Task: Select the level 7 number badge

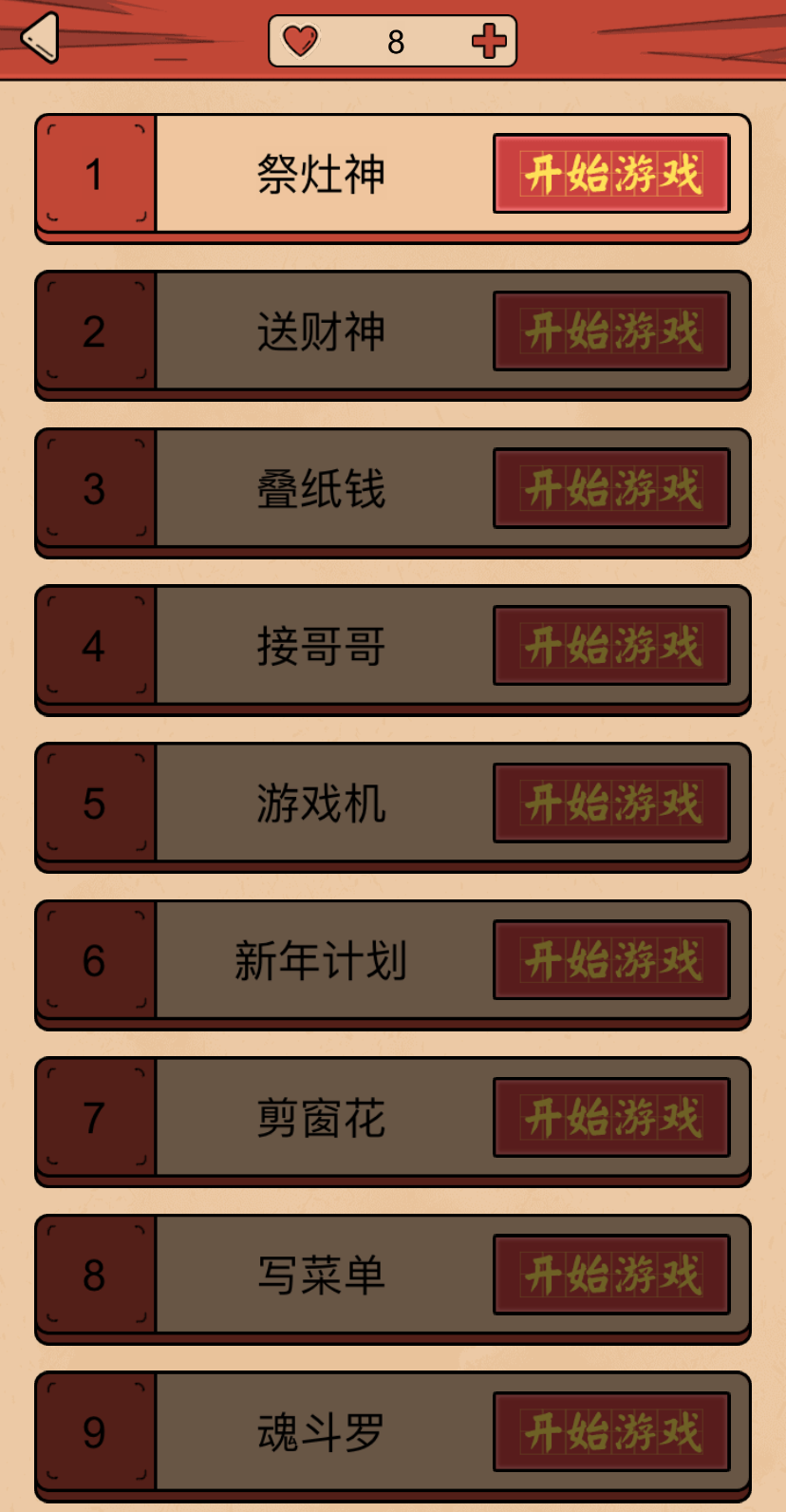Action: [94, 1118]
